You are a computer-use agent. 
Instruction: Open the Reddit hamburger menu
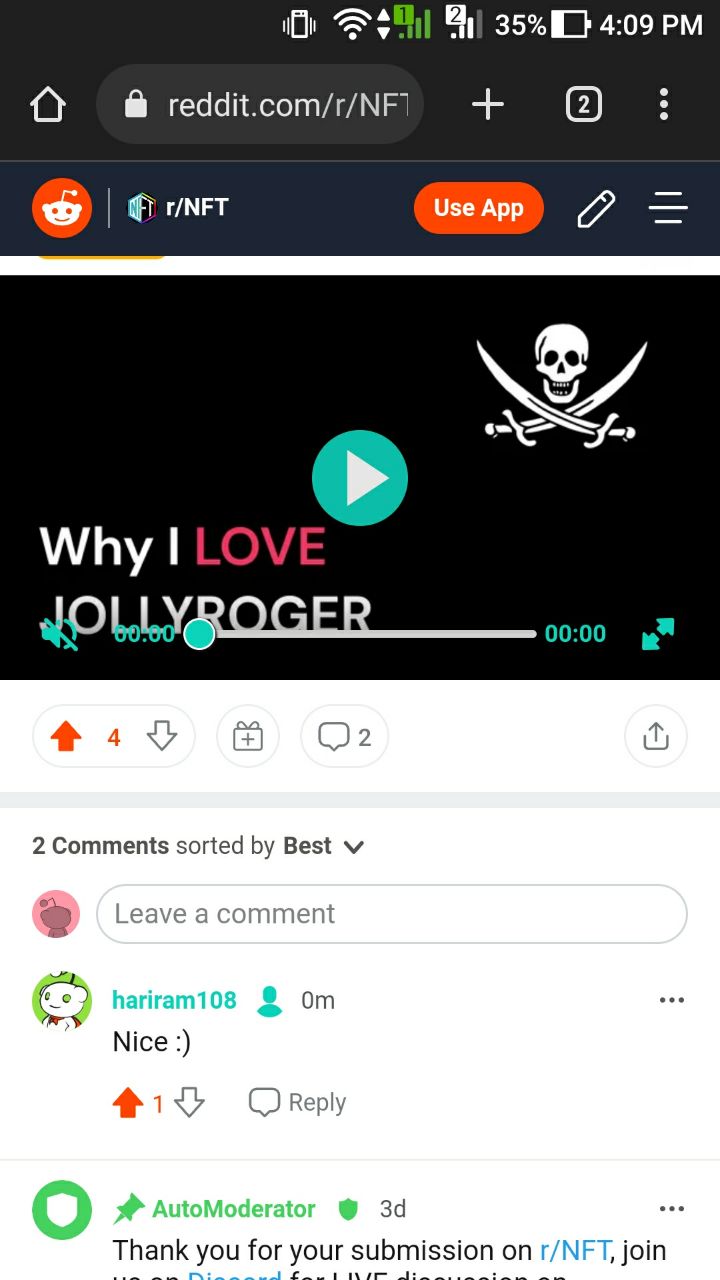click(668, 208)
